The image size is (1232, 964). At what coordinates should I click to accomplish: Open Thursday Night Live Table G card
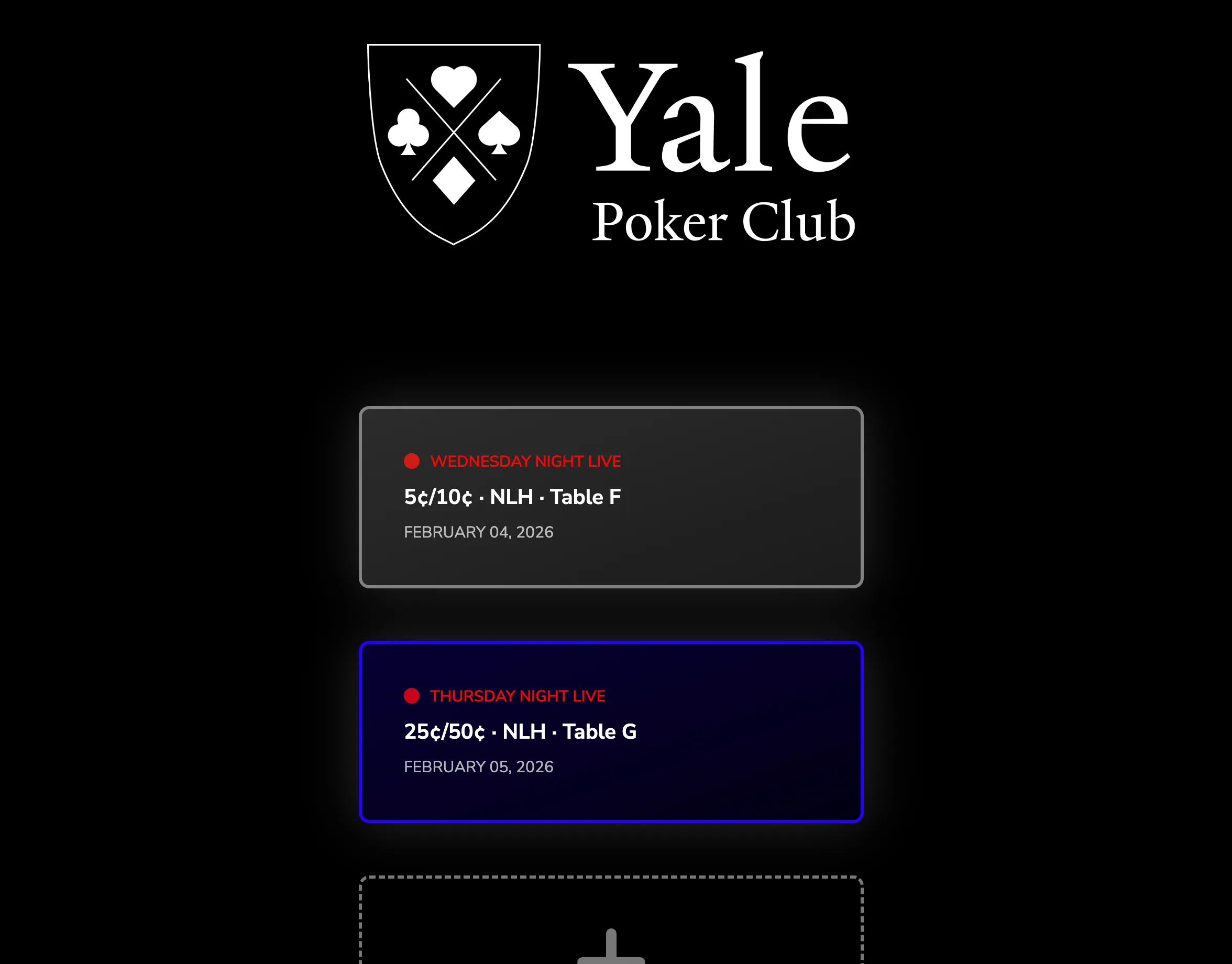(611, 731)
